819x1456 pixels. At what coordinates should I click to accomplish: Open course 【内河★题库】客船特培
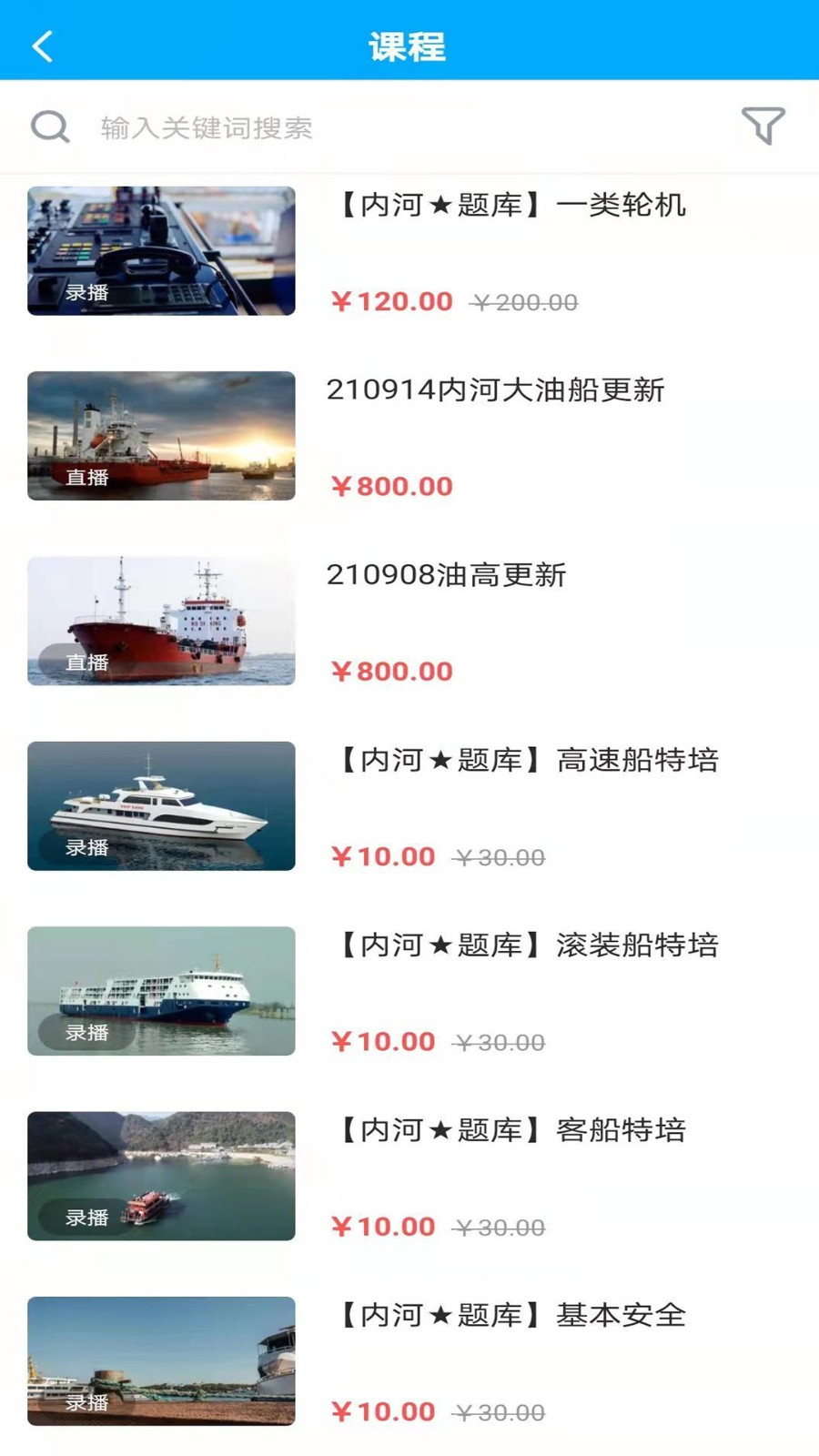click(x=508, y=1131)
